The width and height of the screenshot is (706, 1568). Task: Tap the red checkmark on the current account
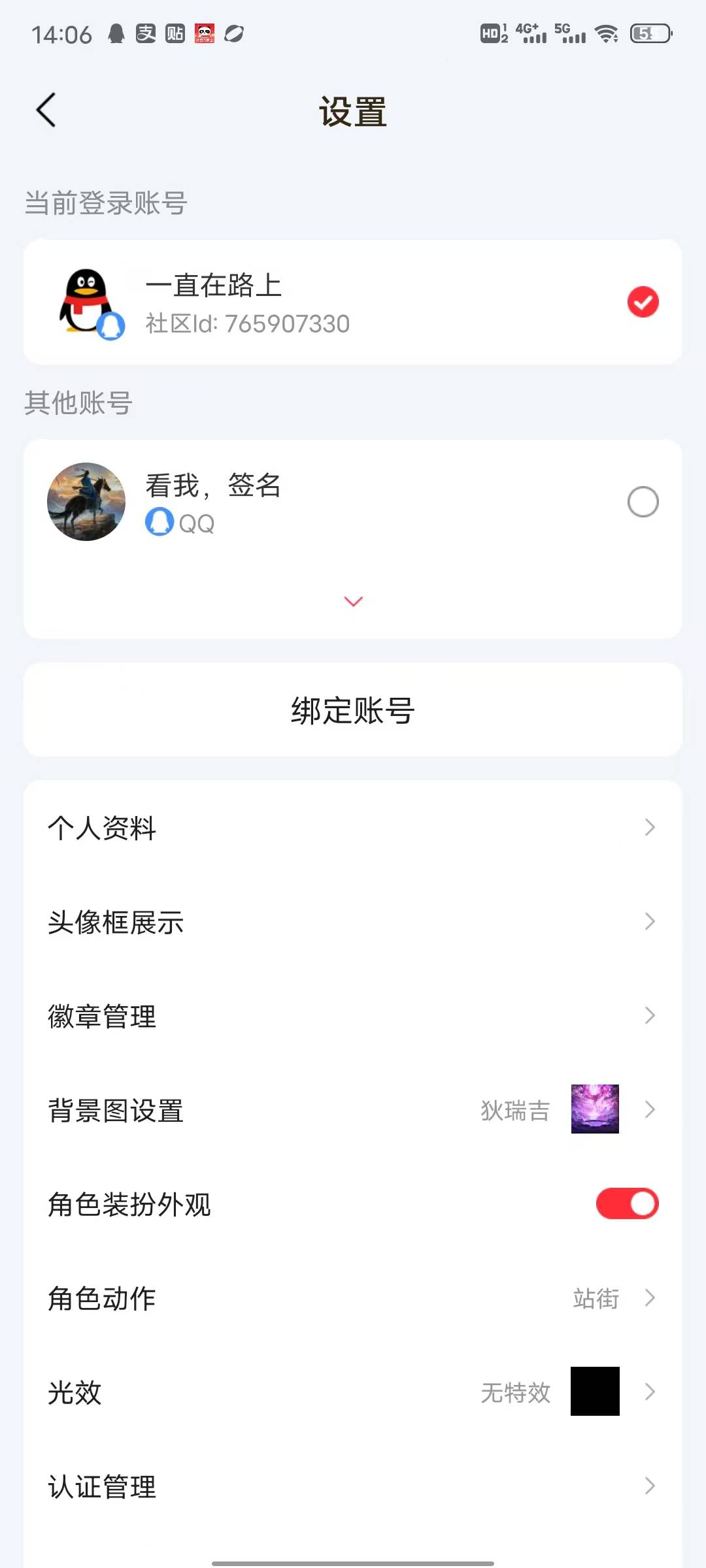(x=642, y=301)
